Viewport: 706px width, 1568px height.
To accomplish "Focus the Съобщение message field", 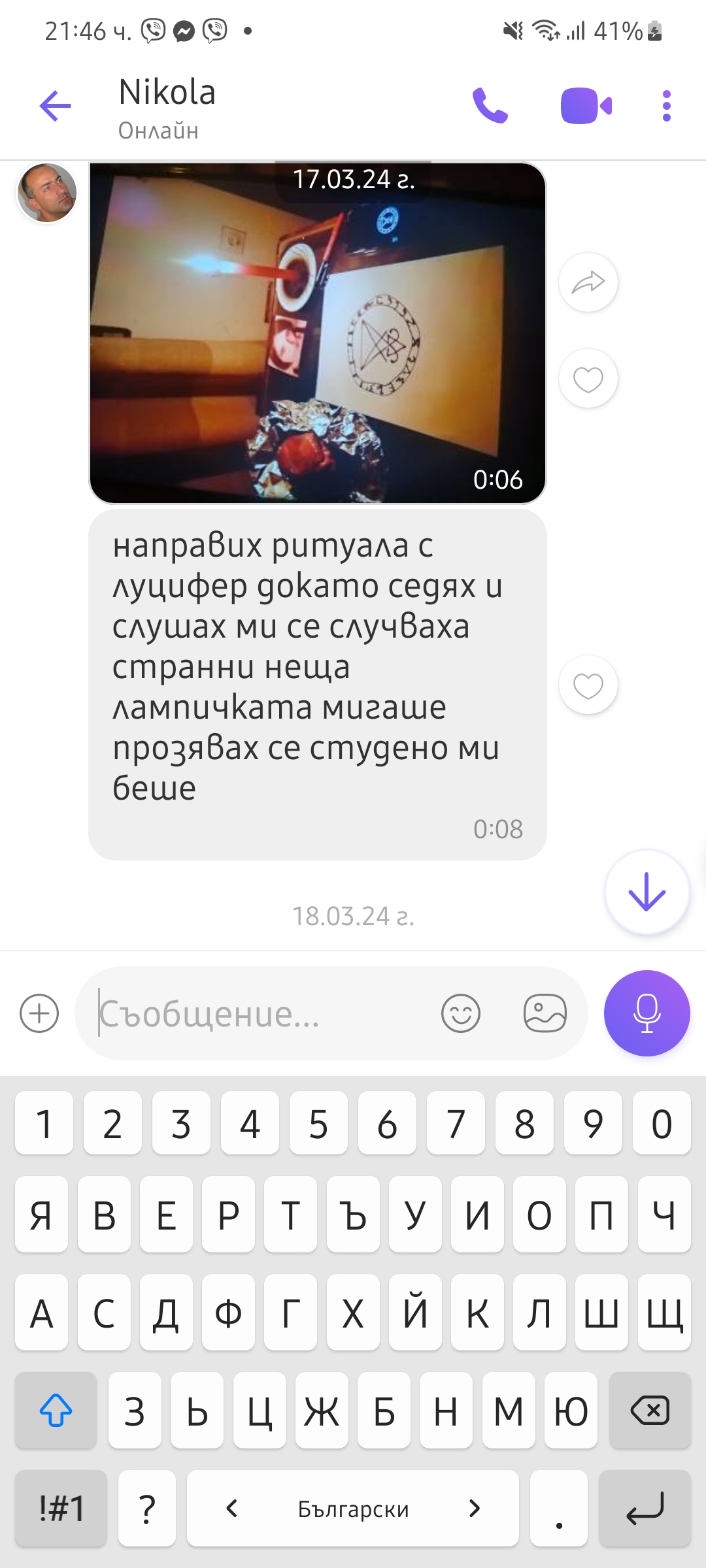I will (x=261, y=1013).
